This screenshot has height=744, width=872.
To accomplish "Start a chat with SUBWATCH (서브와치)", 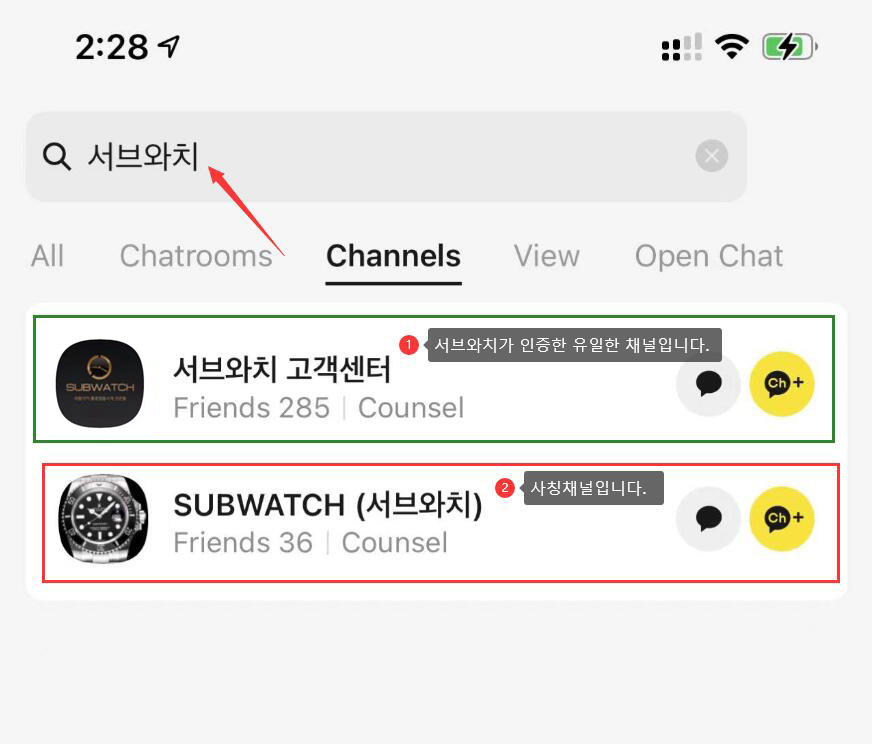I will 708,519.
